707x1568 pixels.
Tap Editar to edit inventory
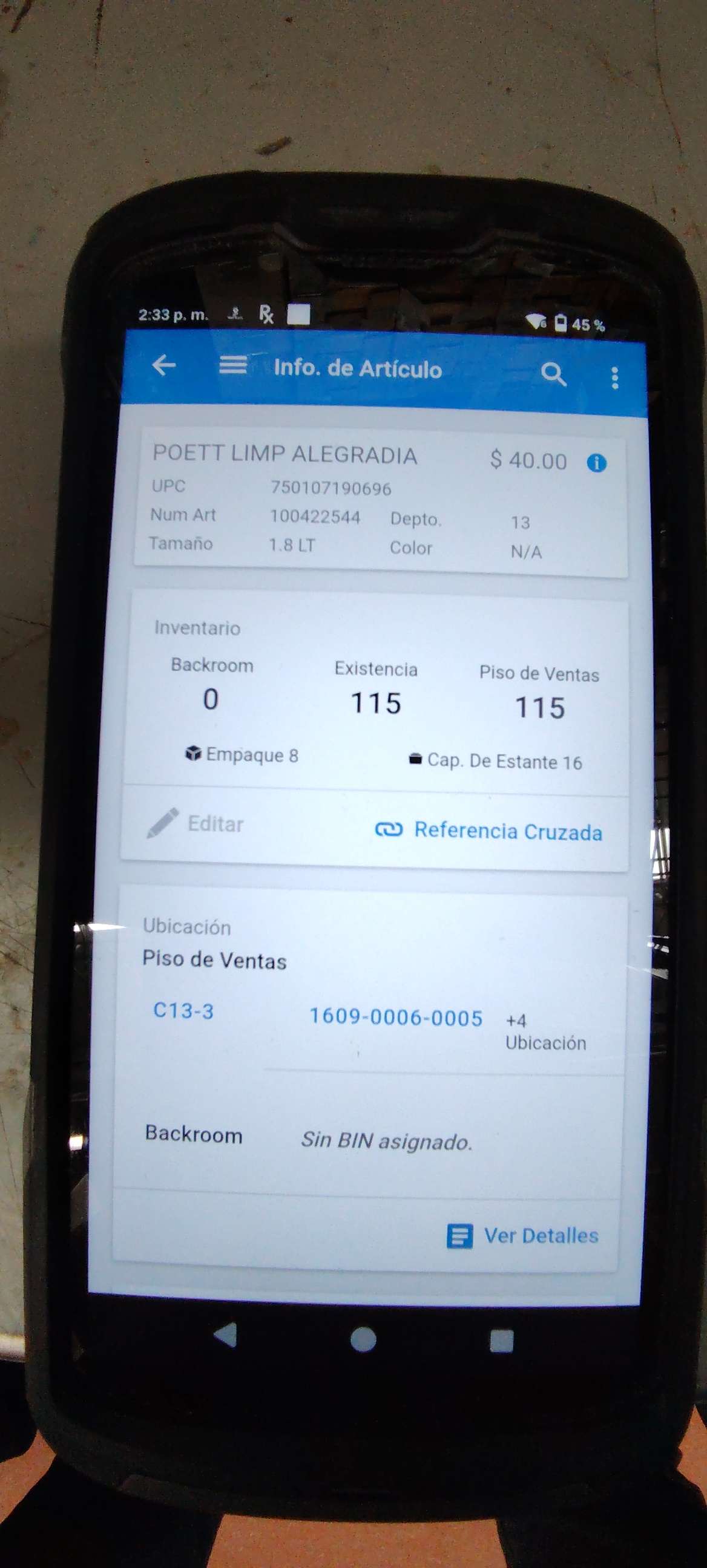pyautogui.click(x=196, y=823)
